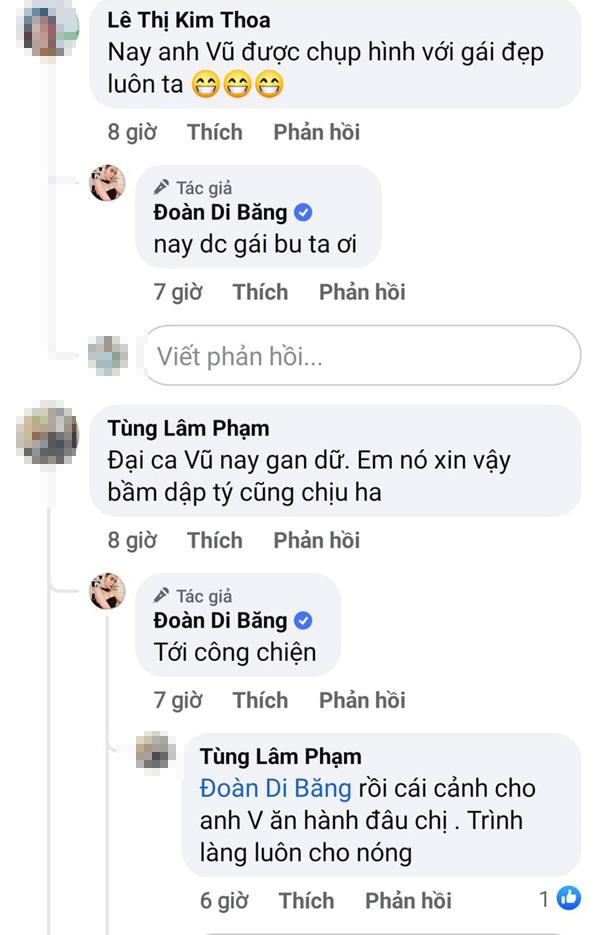Viewport: 600px width, 935px height.
Task: Open the blue Đoàn Di Băng mention link
Action: pyautogui.click(x=276, y=788)
